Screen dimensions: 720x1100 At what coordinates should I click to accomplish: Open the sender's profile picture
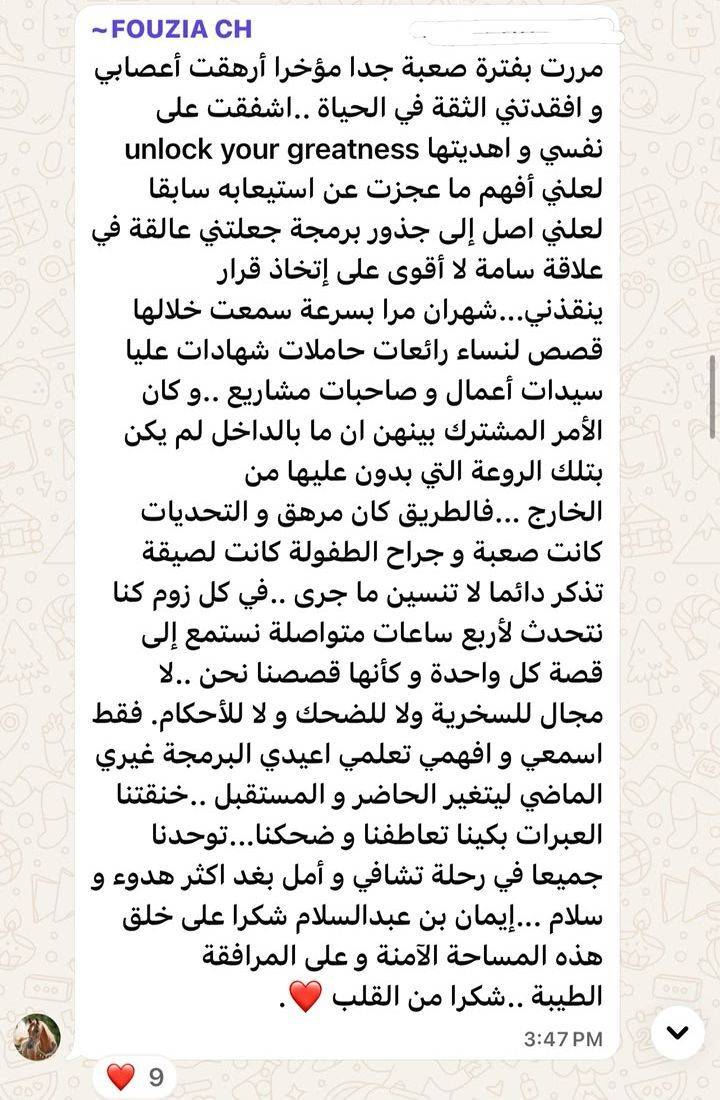[x=38, y=1036]
